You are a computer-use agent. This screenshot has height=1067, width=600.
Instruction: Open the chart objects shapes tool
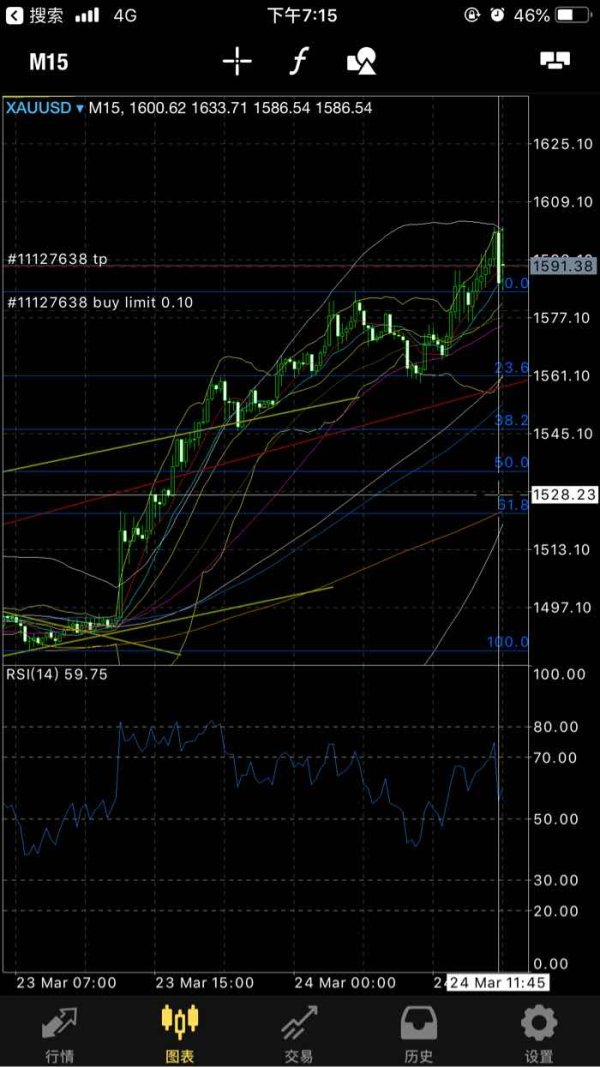(x=361, y=61)
